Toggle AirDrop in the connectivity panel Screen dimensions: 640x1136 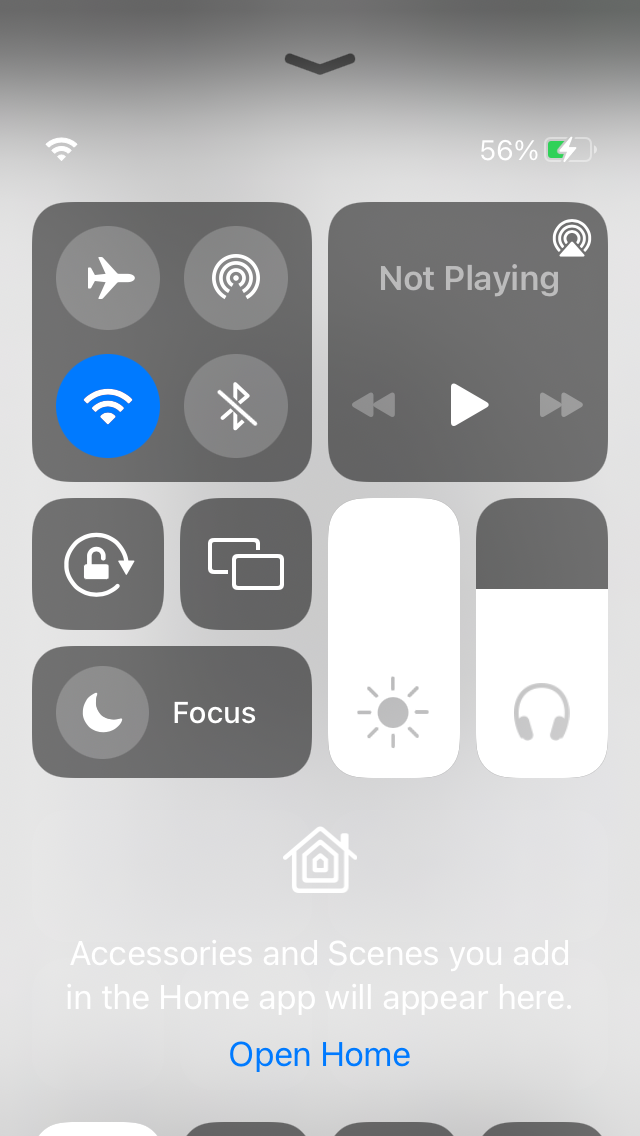pyautogui.click(x=236, y=278)
